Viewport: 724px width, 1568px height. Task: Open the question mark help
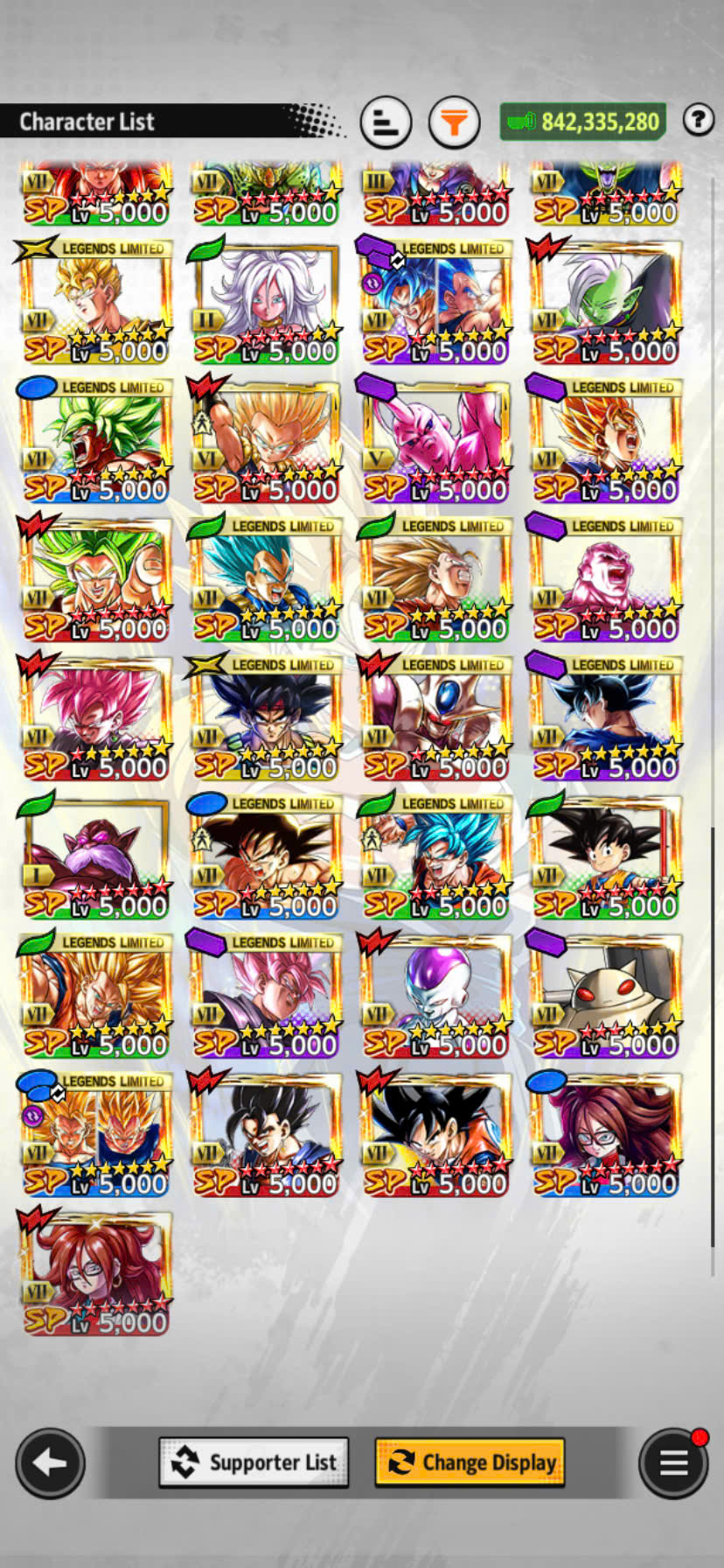(x=698, y=120)
